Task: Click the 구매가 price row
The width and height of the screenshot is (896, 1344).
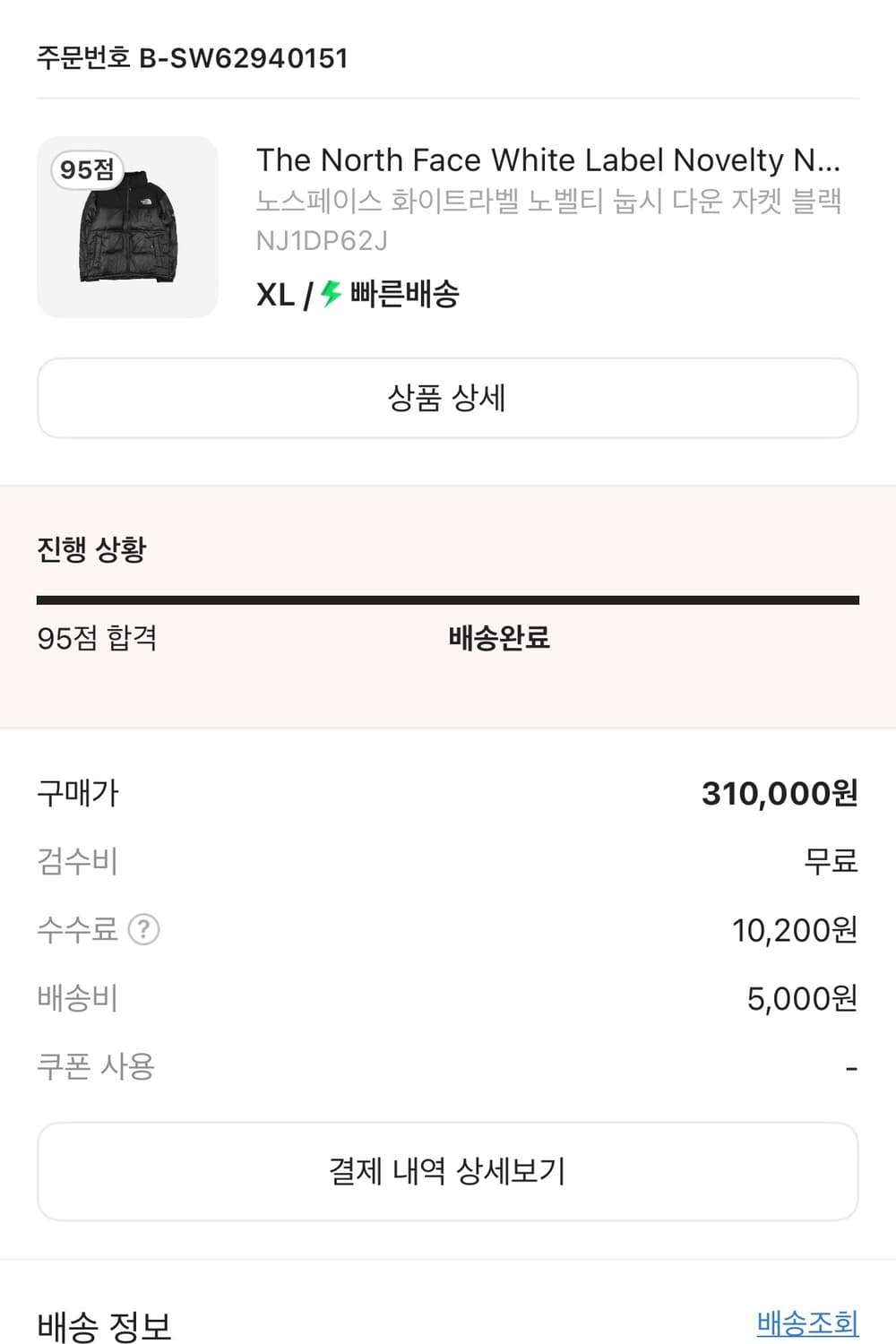Action: (x=448, y=793)
